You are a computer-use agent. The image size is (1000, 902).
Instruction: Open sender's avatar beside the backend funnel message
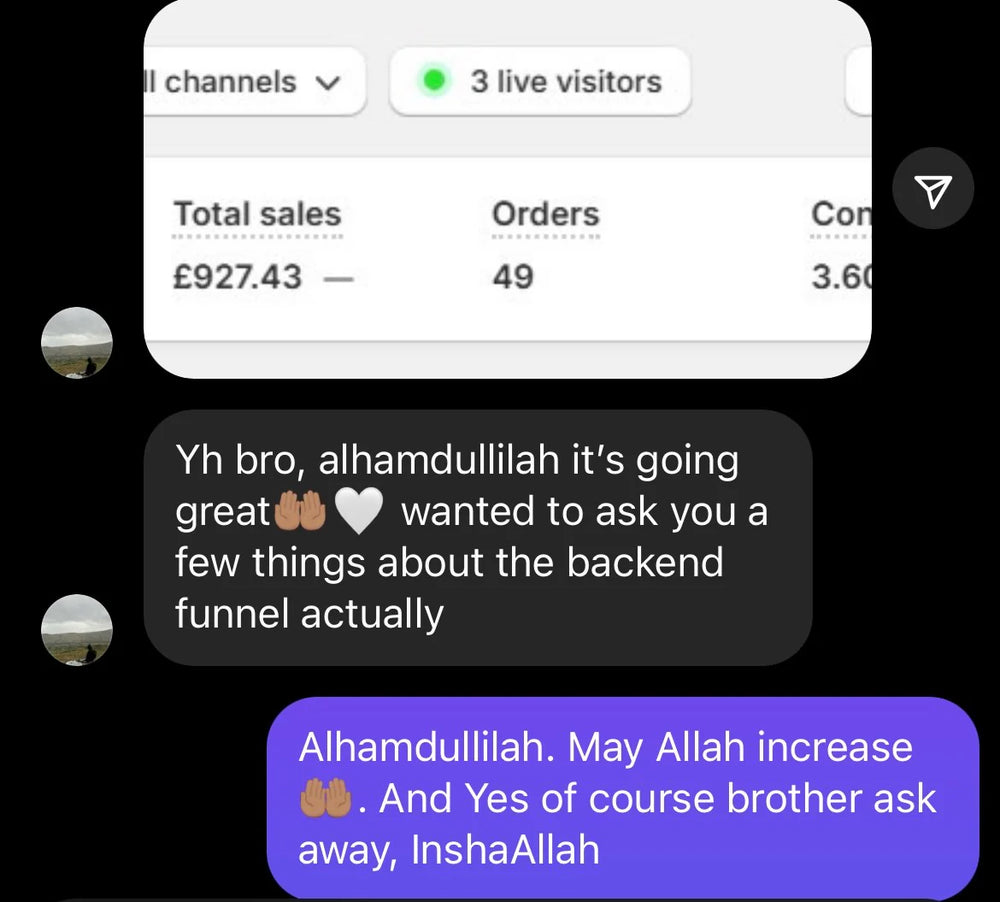pos(77,630)
